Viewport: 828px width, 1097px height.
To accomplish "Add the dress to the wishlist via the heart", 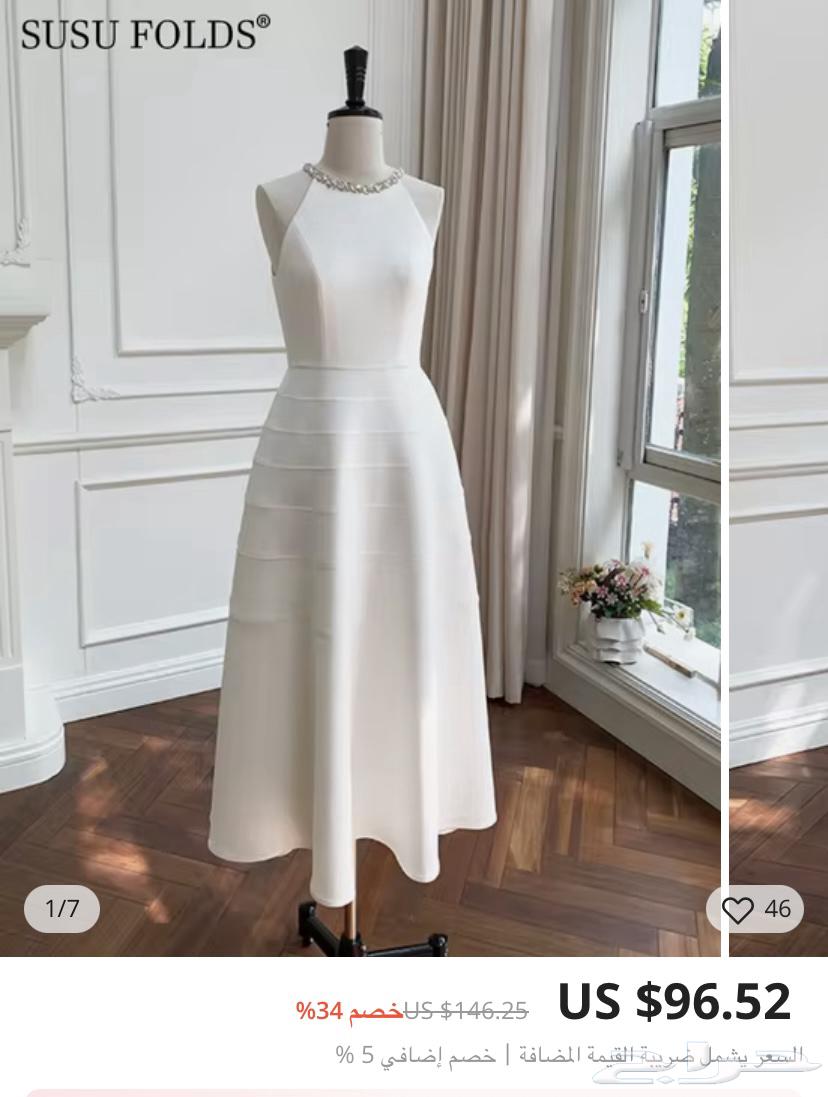I will (x=739, y=909).
